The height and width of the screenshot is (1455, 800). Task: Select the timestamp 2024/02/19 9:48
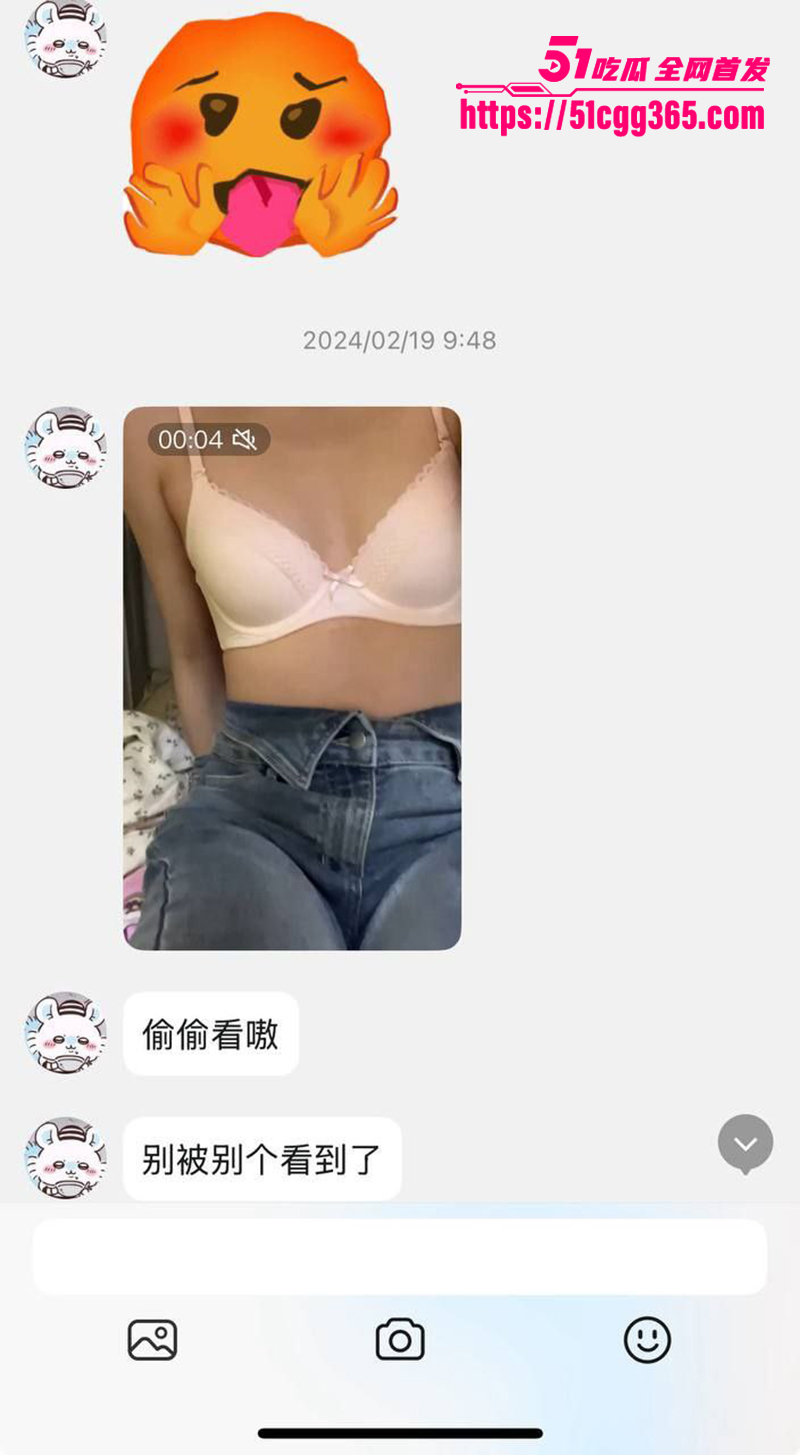[x=400, y=340]
